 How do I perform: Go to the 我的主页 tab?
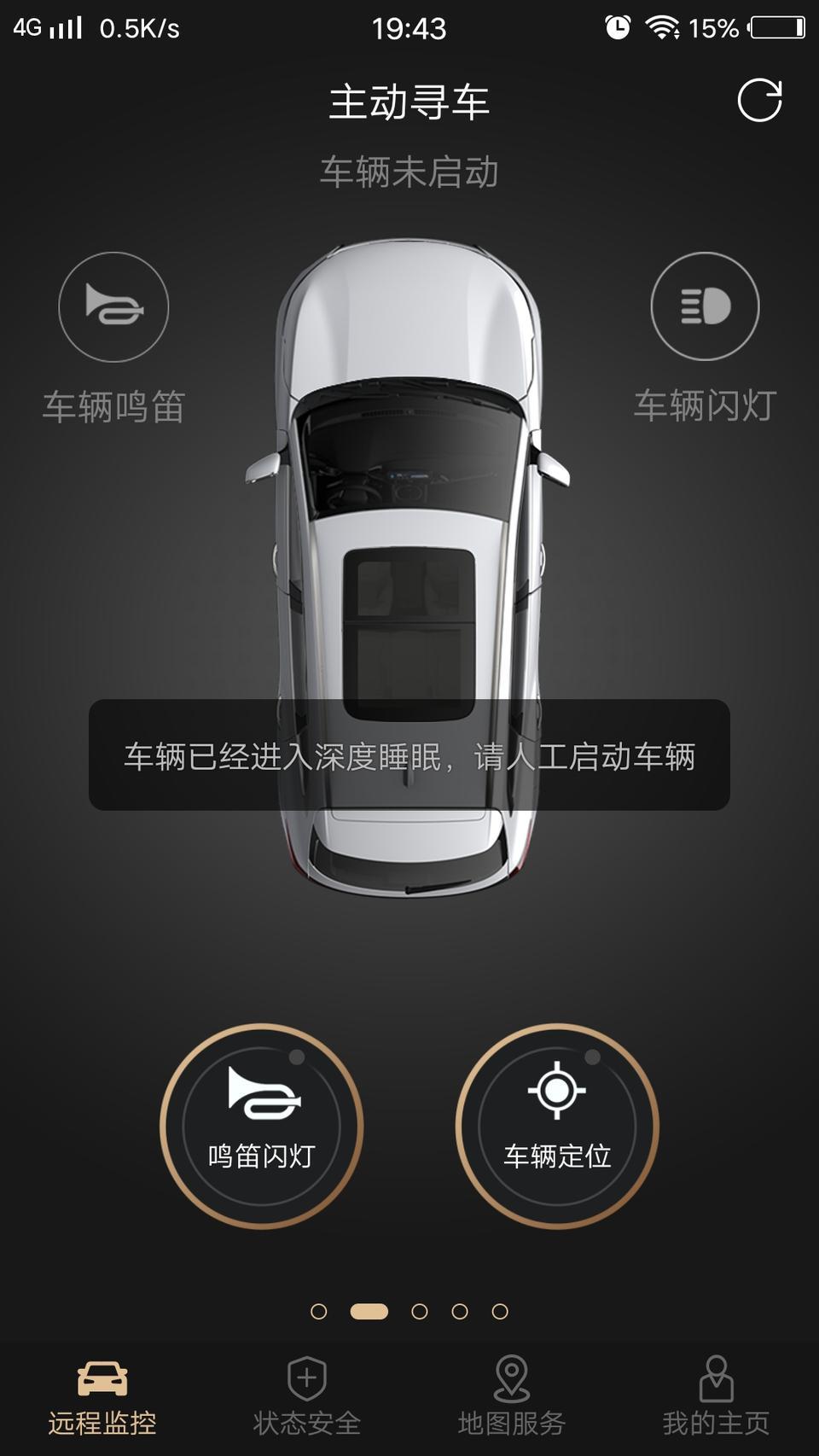point(717,1397)
